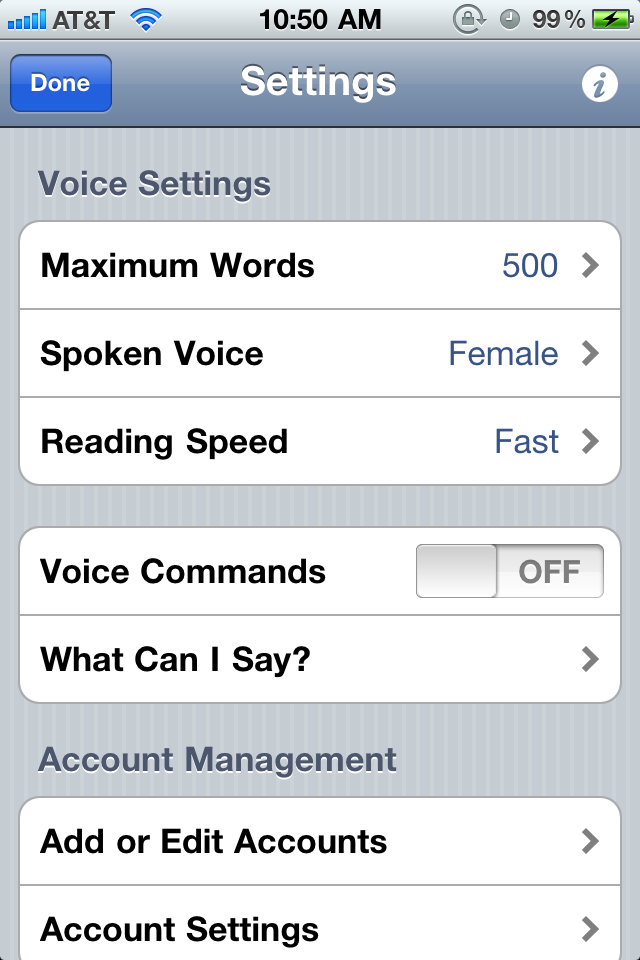
Task: Open What Can I Say? row
Action: (320, 660)
